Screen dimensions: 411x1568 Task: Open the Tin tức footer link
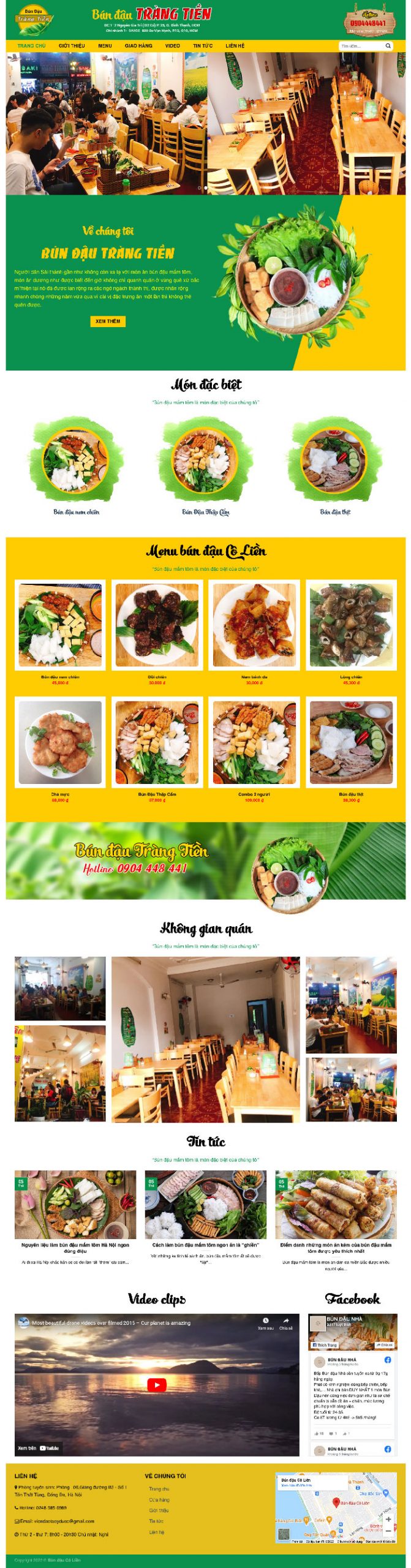coord(156,1521)
